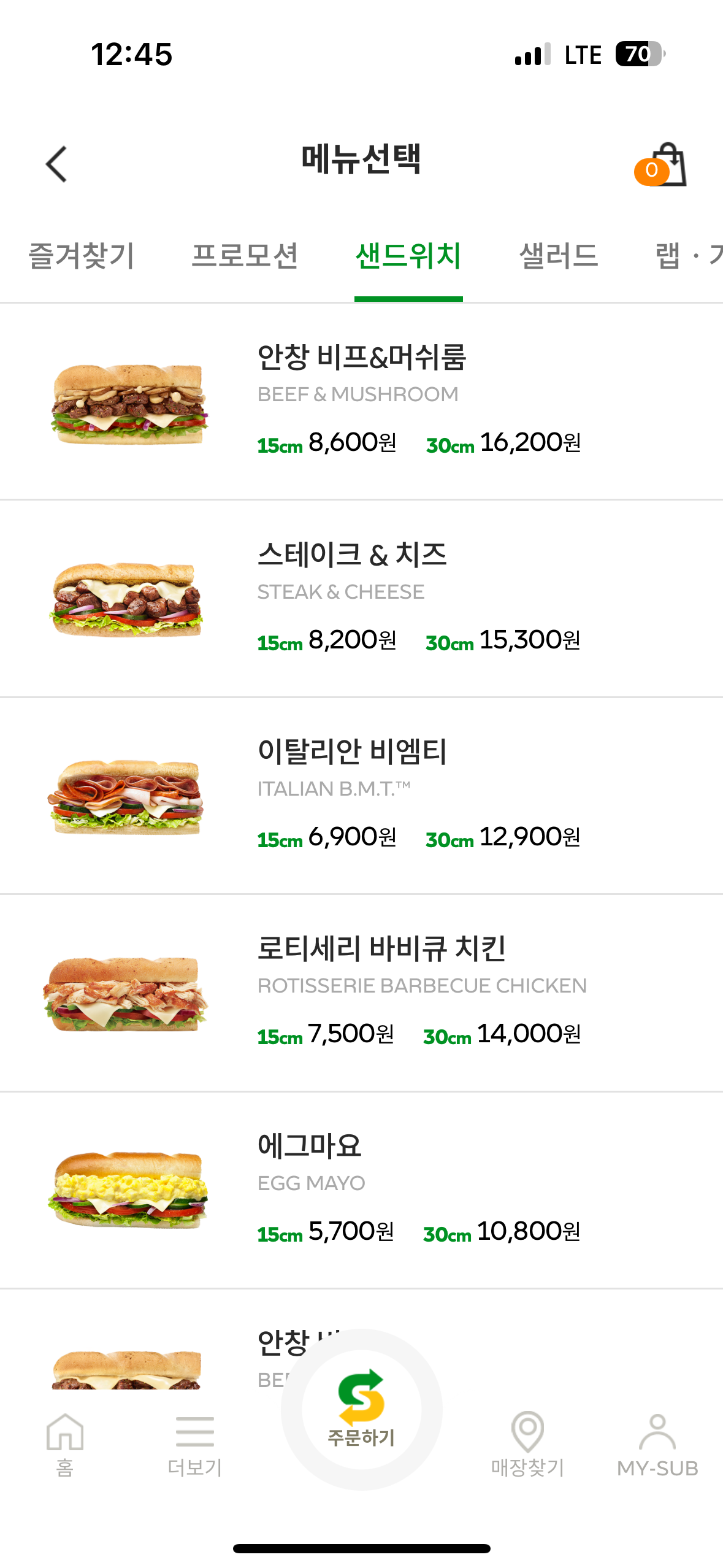Open the 로티세리 바비큐 치킨 item
The image size is (723, 1568).
[361, 994]
